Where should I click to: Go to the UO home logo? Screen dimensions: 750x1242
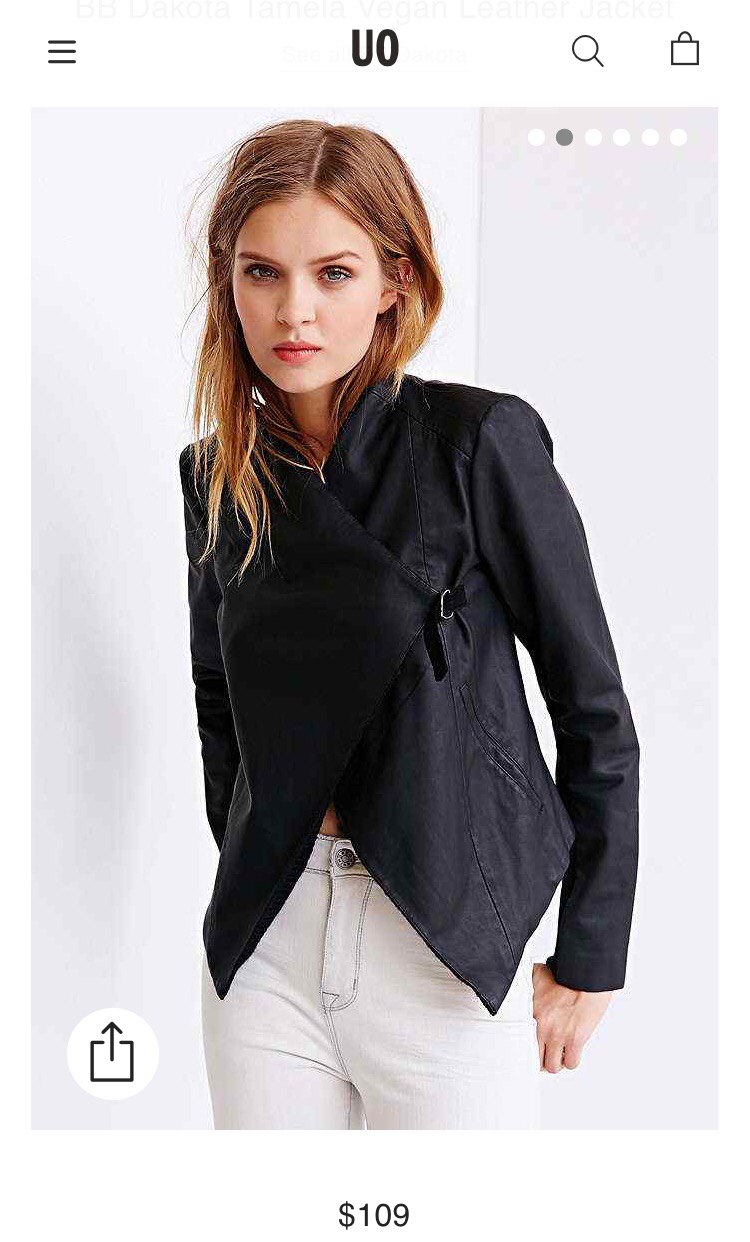tap(375, 48)
